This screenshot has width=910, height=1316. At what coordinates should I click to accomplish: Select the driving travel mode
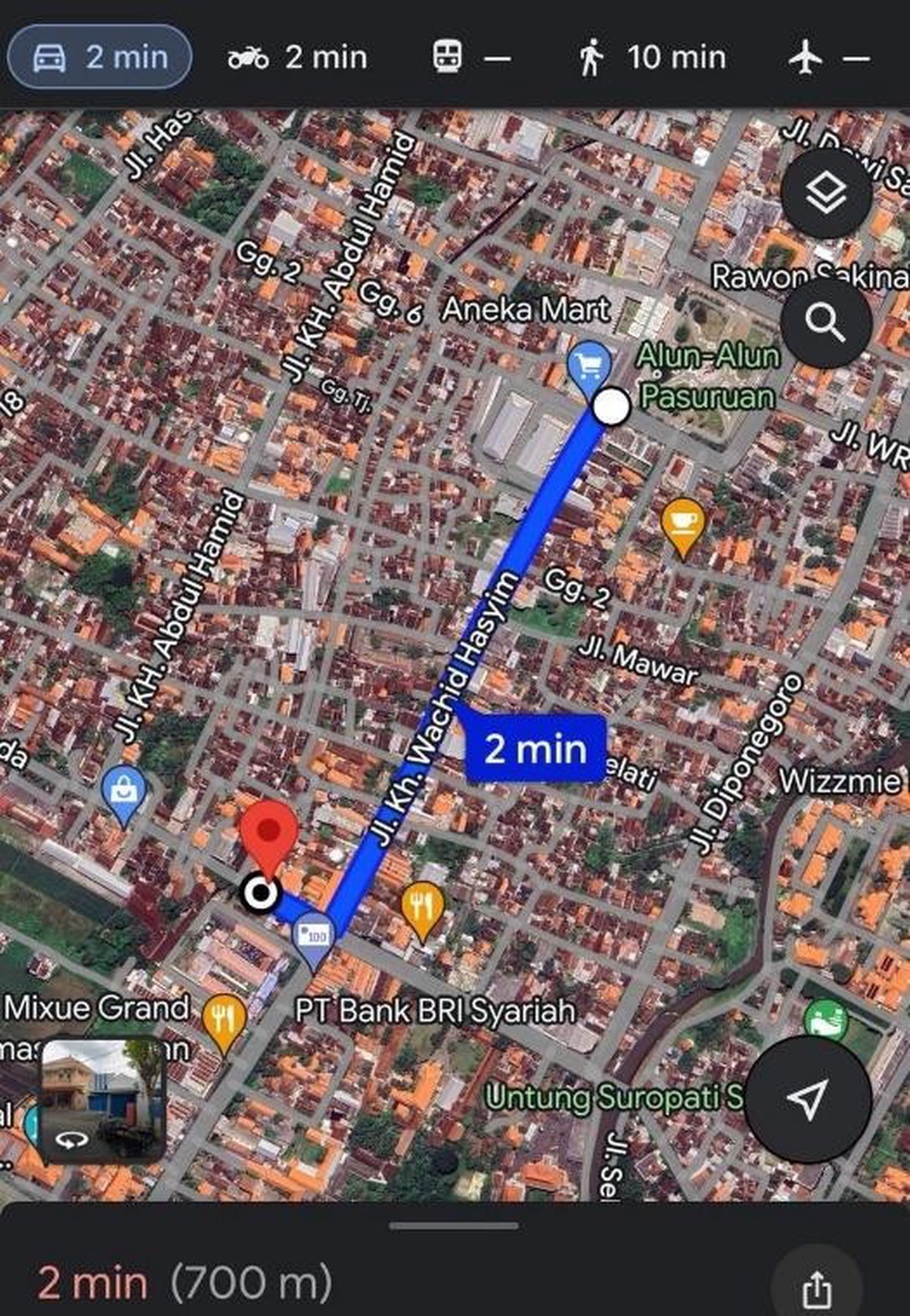click(99, 57)
